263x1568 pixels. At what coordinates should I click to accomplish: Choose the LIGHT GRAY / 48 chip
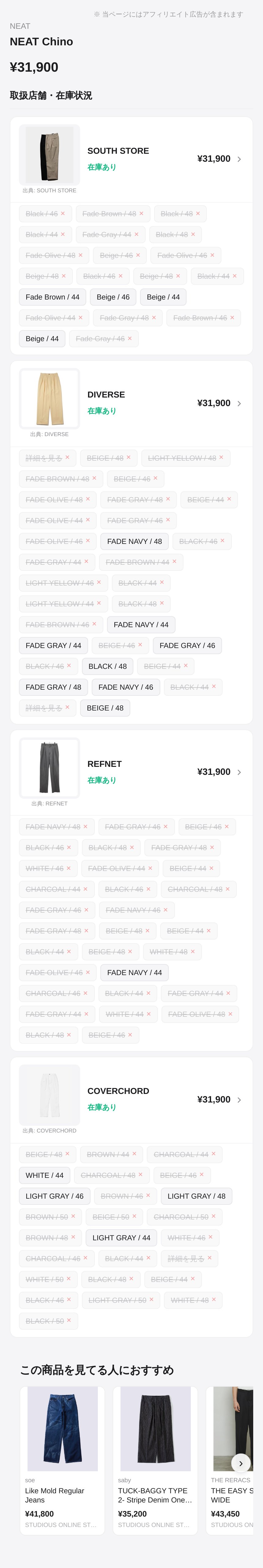[196, 1196]
